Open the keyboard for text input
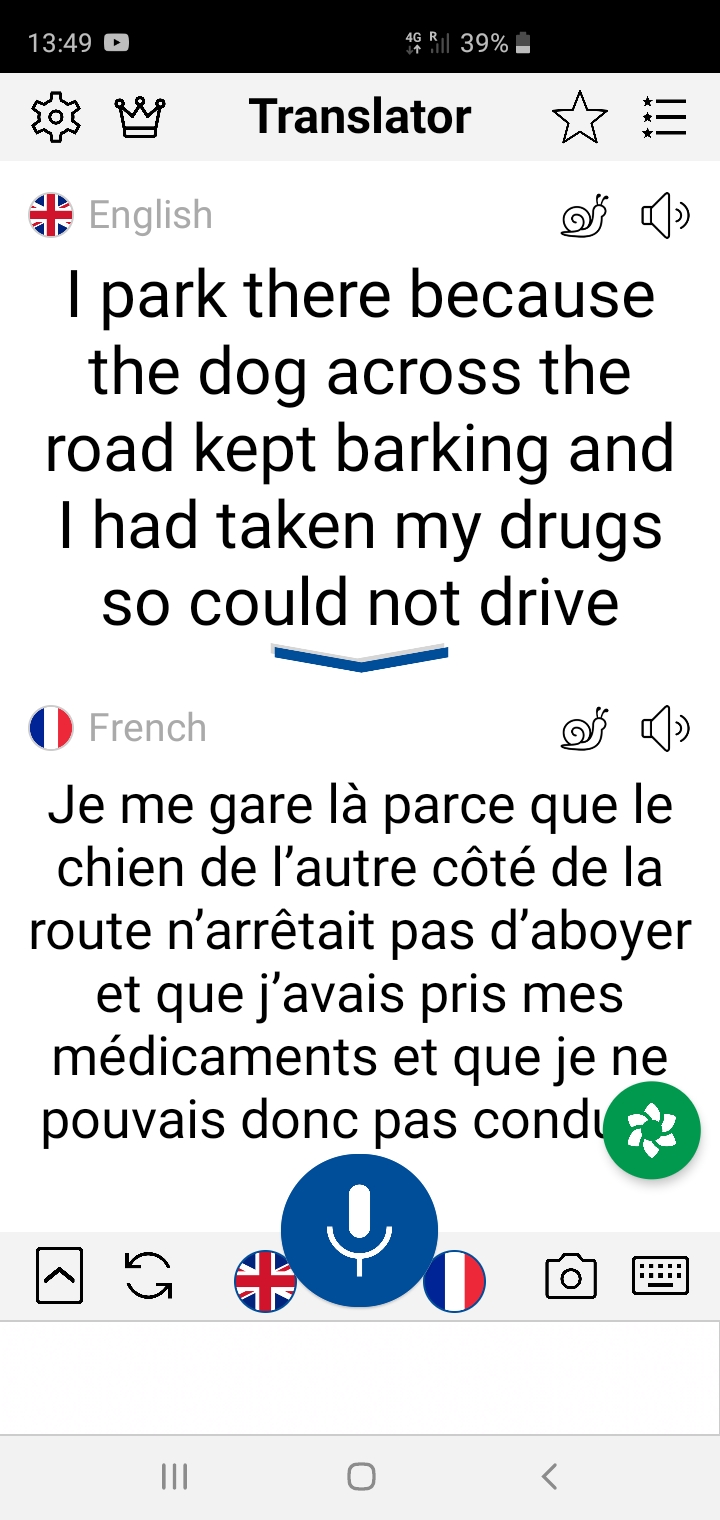 [x=662, y=1275]
